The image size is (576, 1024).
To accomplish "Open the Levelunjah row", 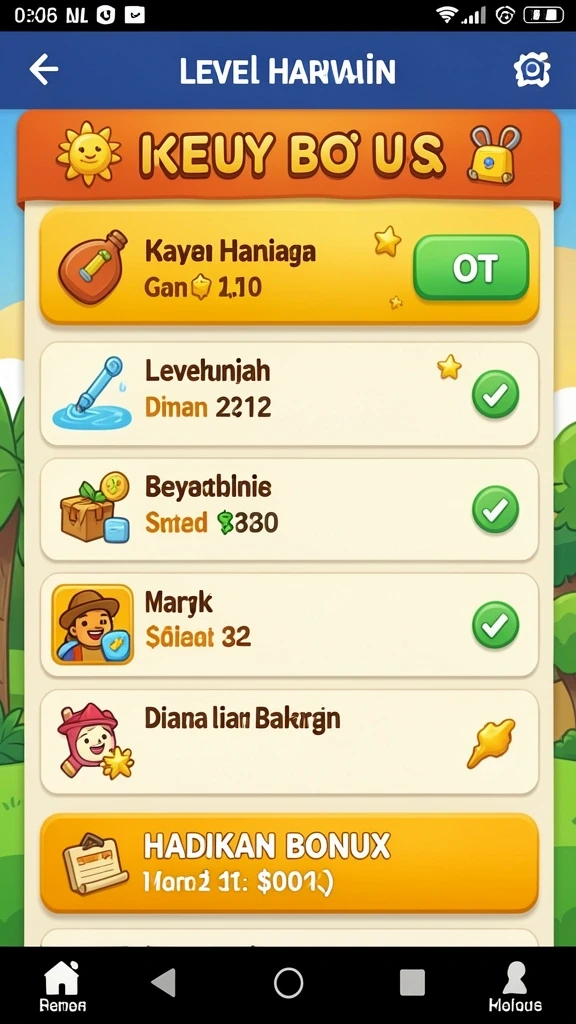I will click(289, 394).
